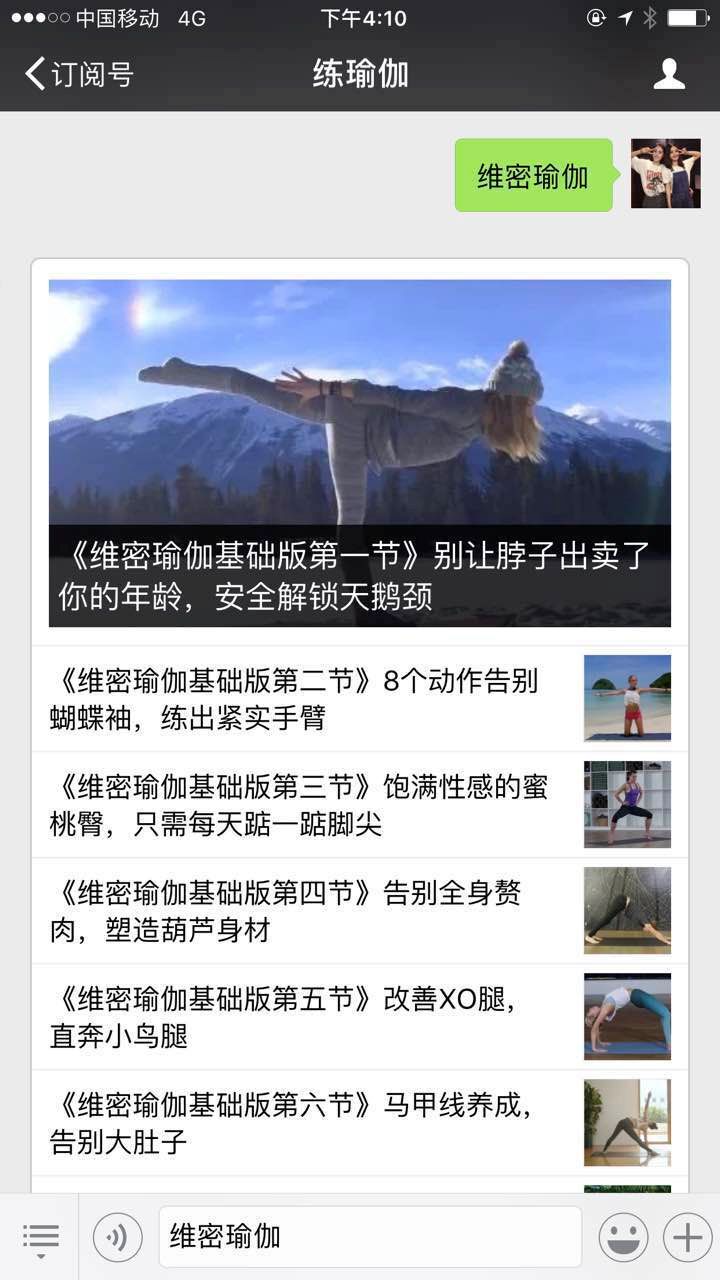Image resolution: width=720 pixels, height=1280 pixels.
Task: Open the 练瑜伽 chat title
Action: (360, 72)
